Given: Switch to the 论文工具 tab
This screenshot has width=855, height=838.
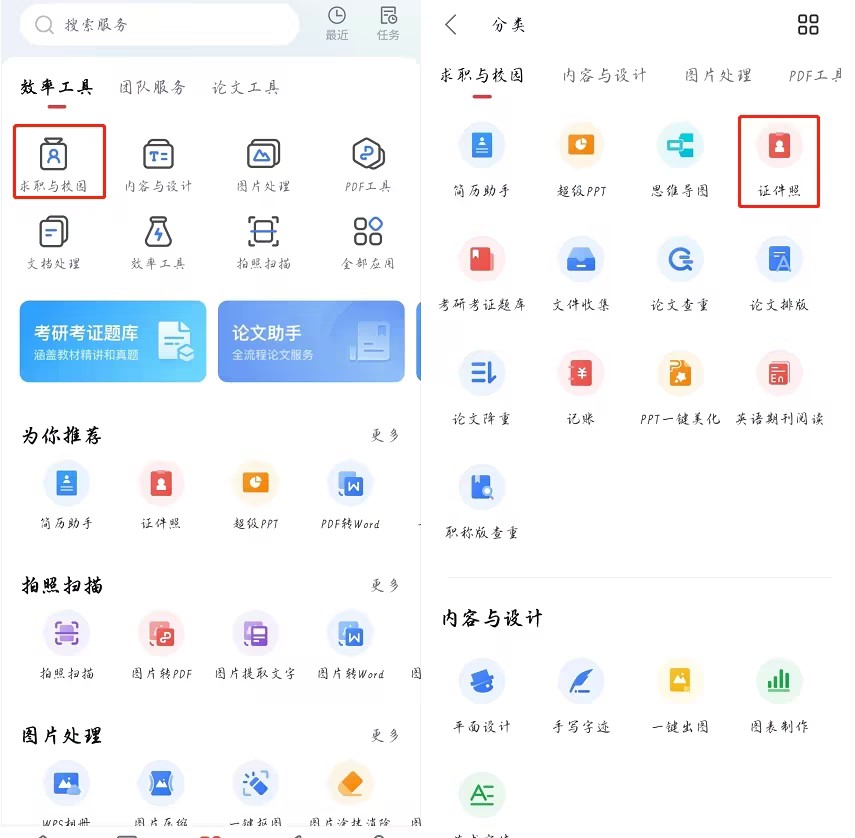Looking at the screenshot, I should 245,87.
